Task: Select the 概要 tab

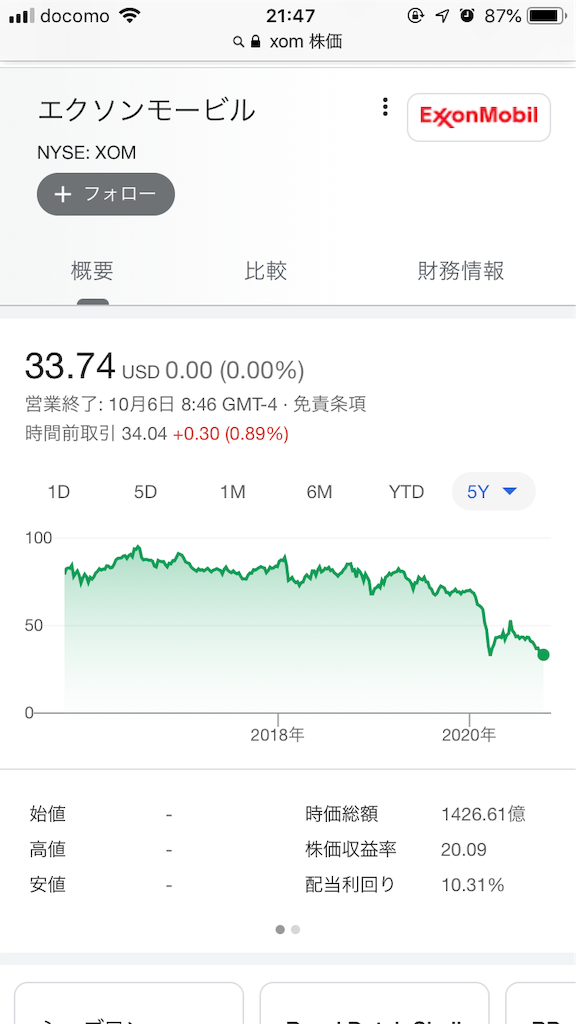Action: tap(93, 270)
